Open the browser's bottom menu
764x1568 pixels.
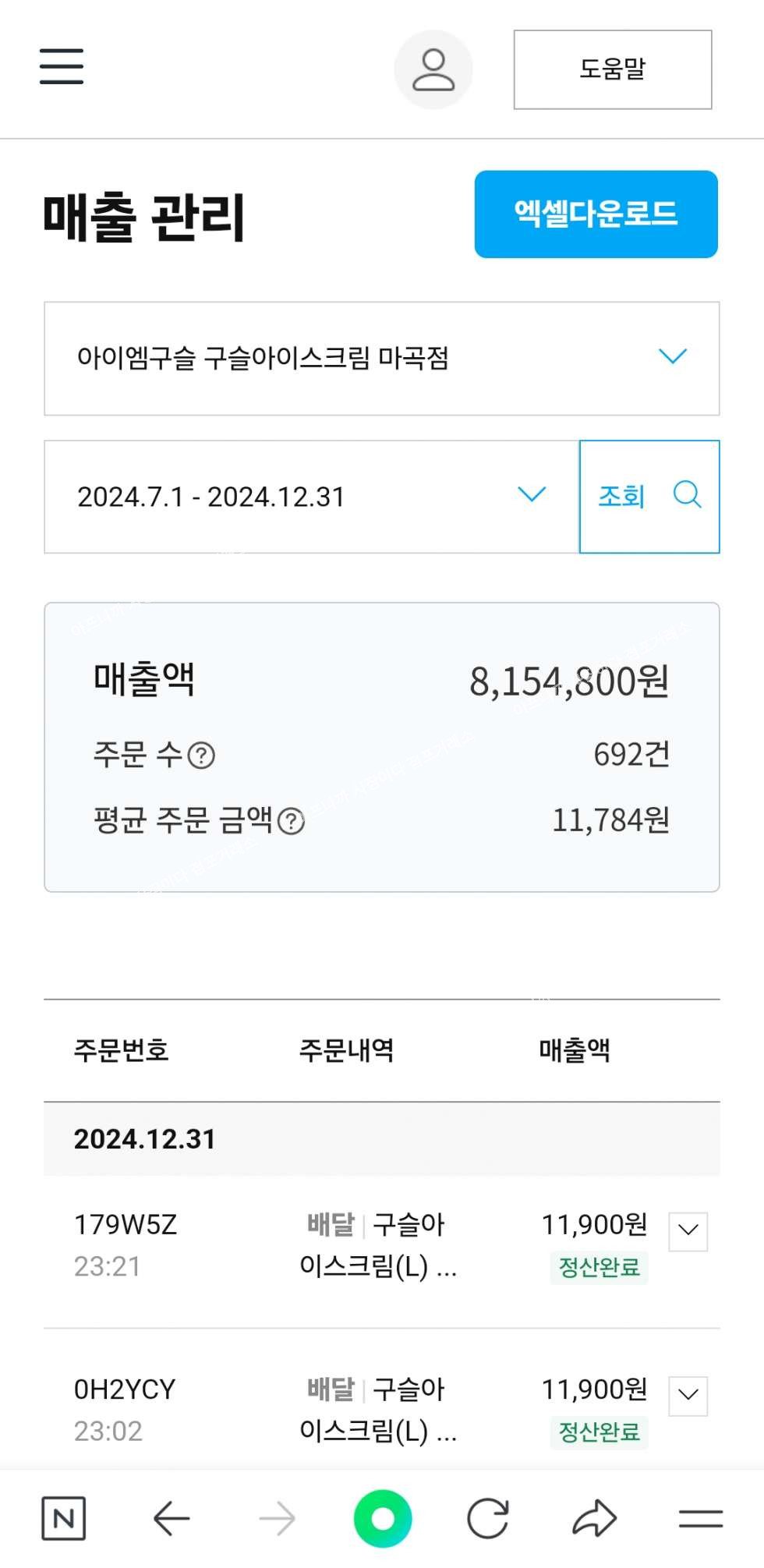(701, 1518)
